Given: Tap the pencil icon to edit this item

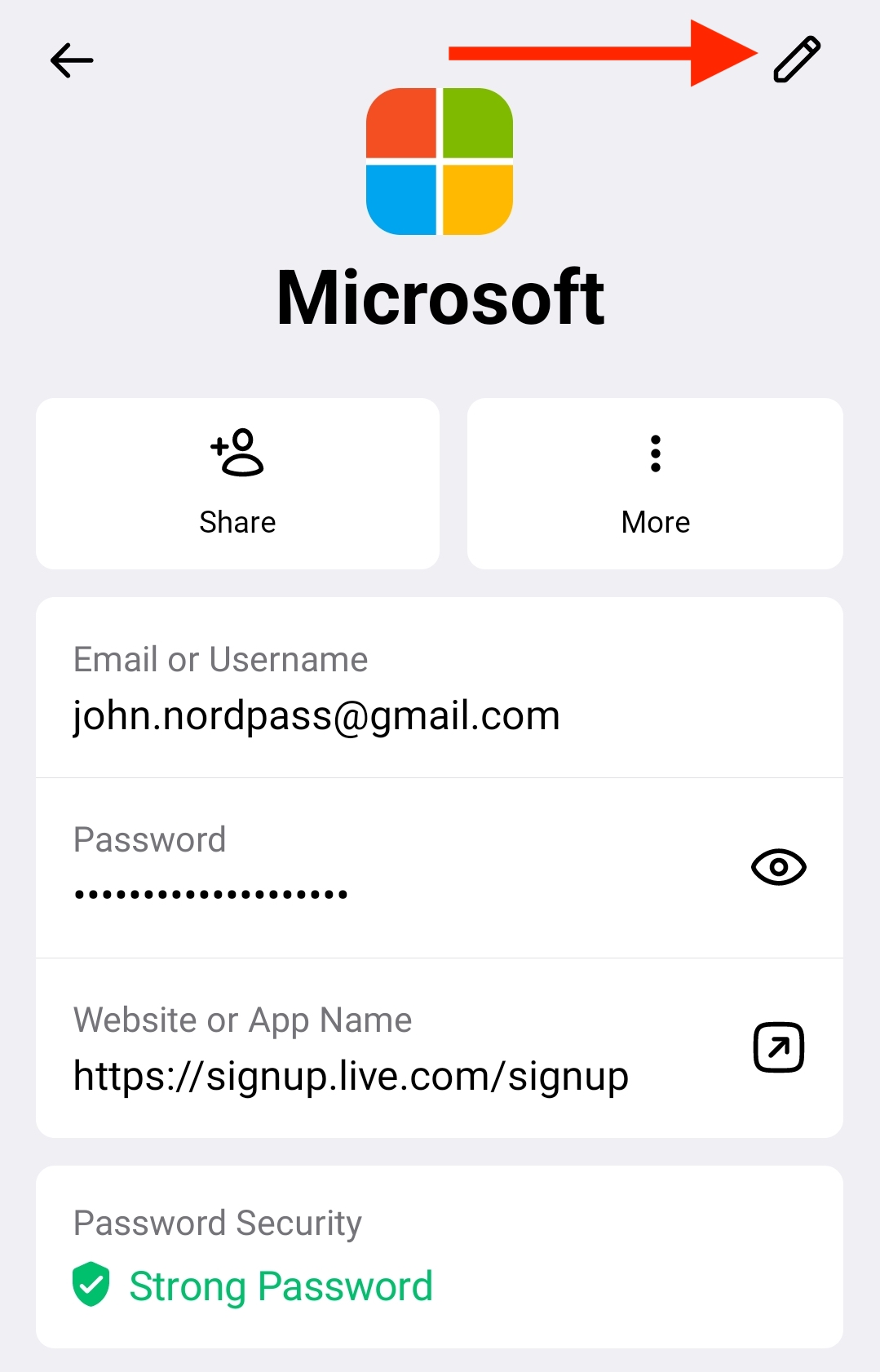Looking at the screenshot, I should coord(795,57).
